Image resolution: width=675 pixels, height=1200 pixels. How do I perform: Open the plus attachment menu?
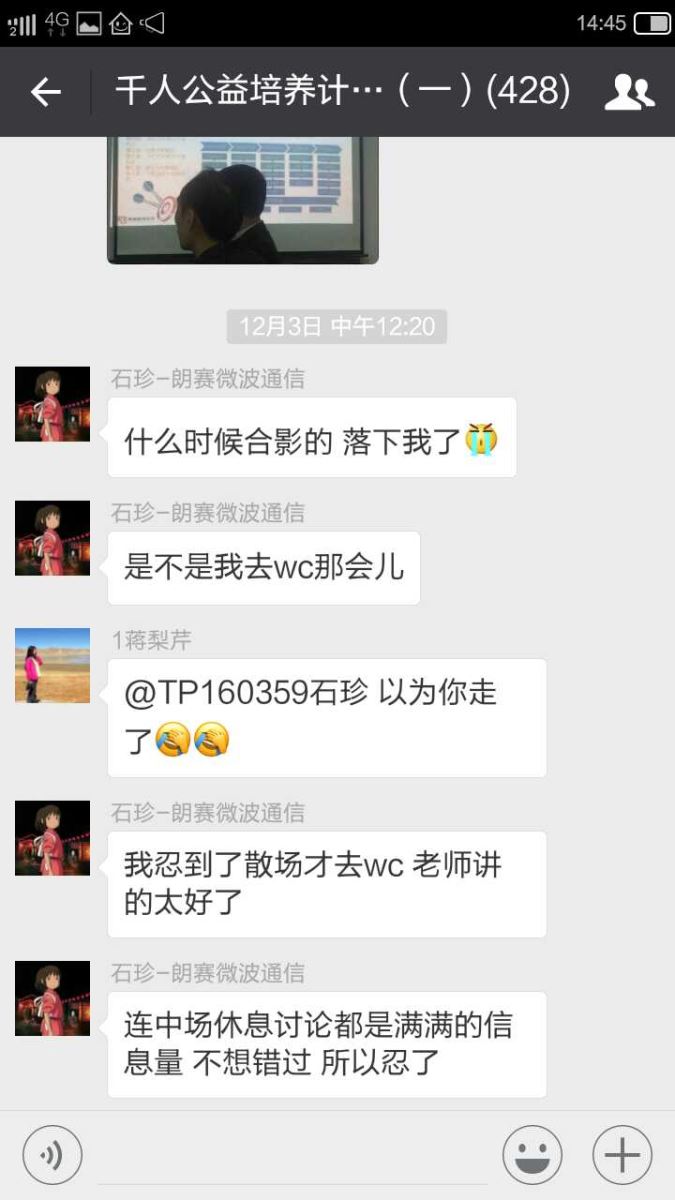(x=622, y=1156)
